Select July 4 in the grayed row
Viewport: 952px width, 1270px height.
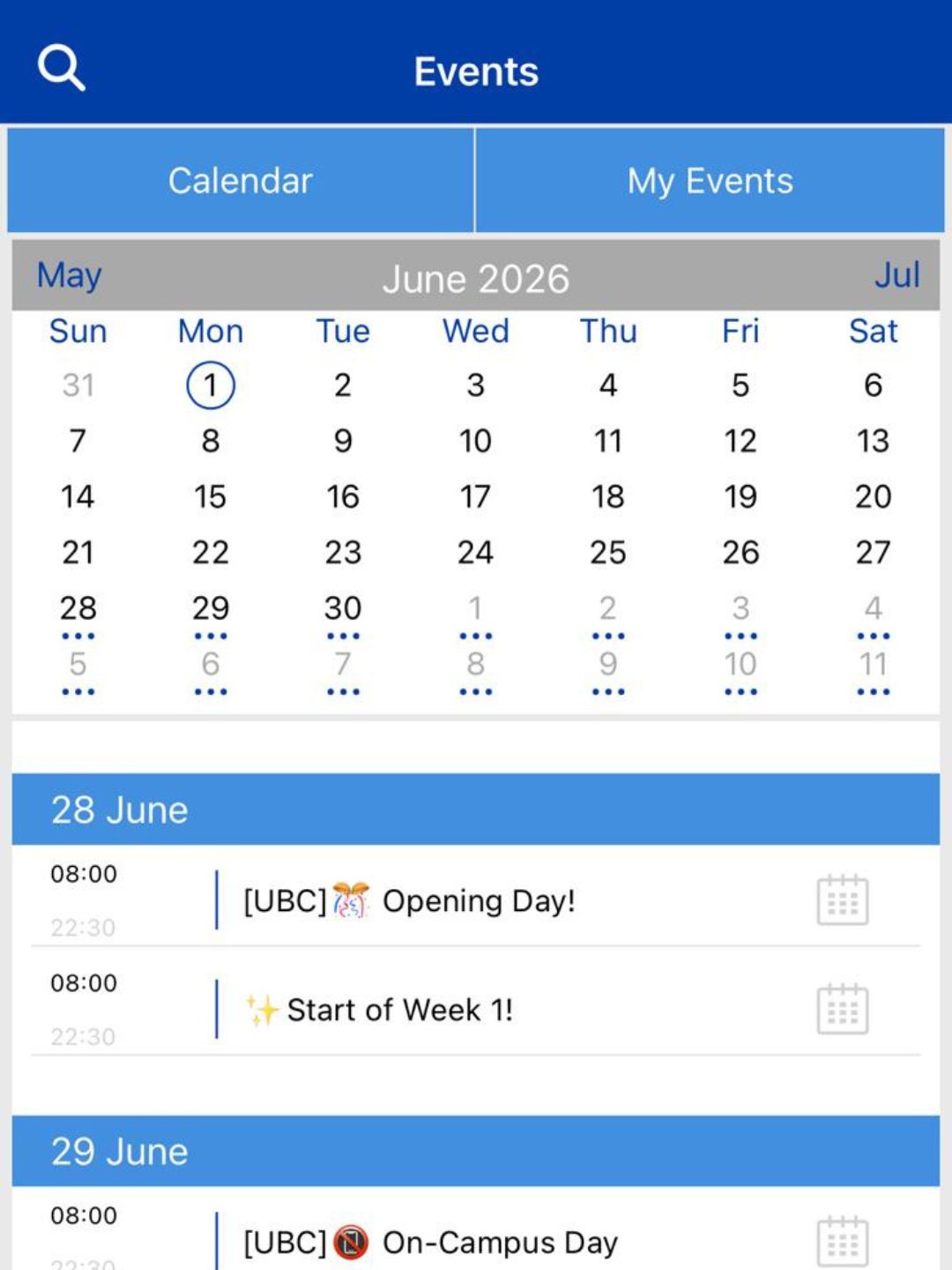coord(873,608)
